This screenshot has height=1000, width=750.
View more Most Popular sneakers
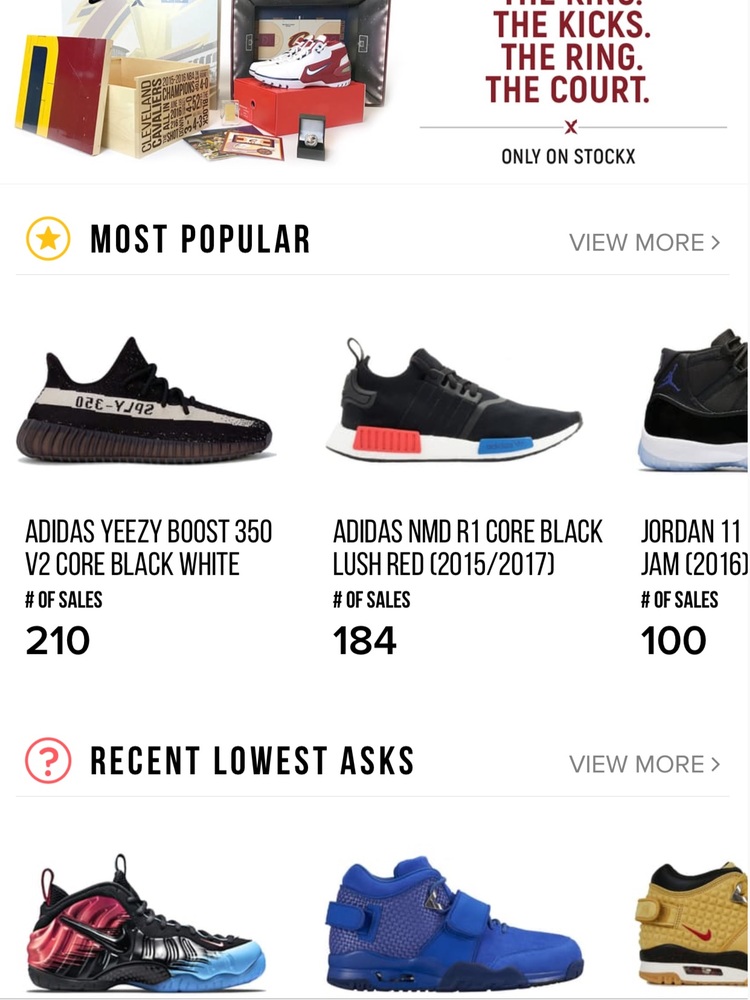[644, 242]
